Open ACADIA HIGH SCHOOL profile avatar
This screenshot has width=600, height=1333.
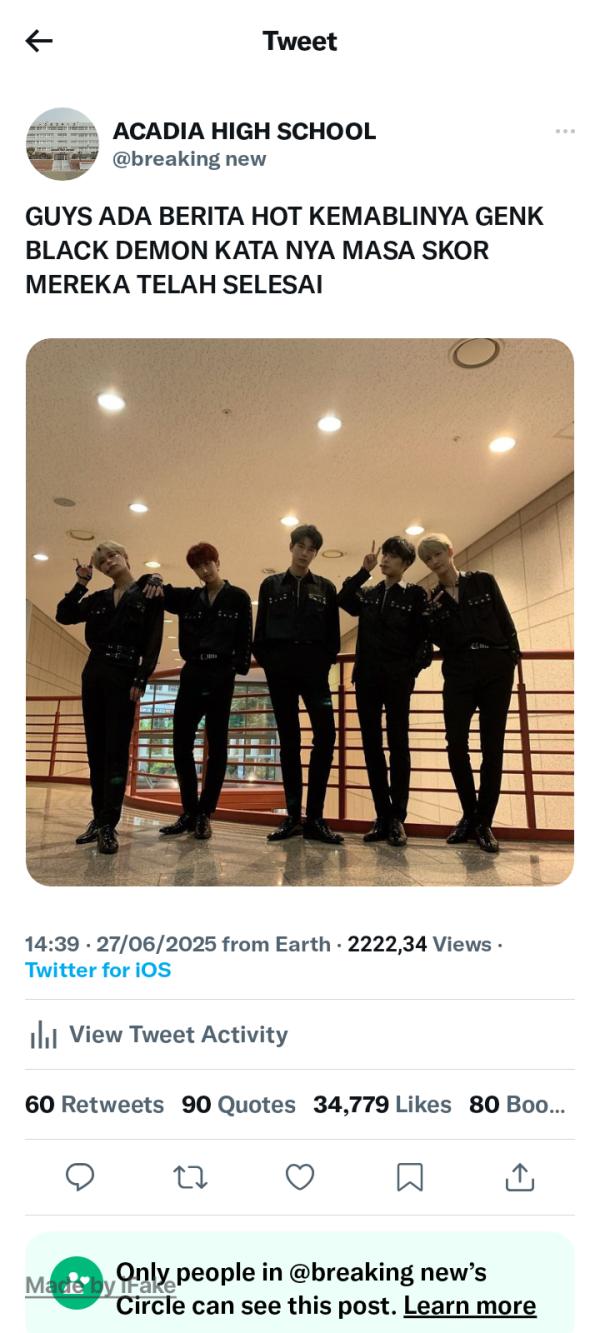(62, 144)
